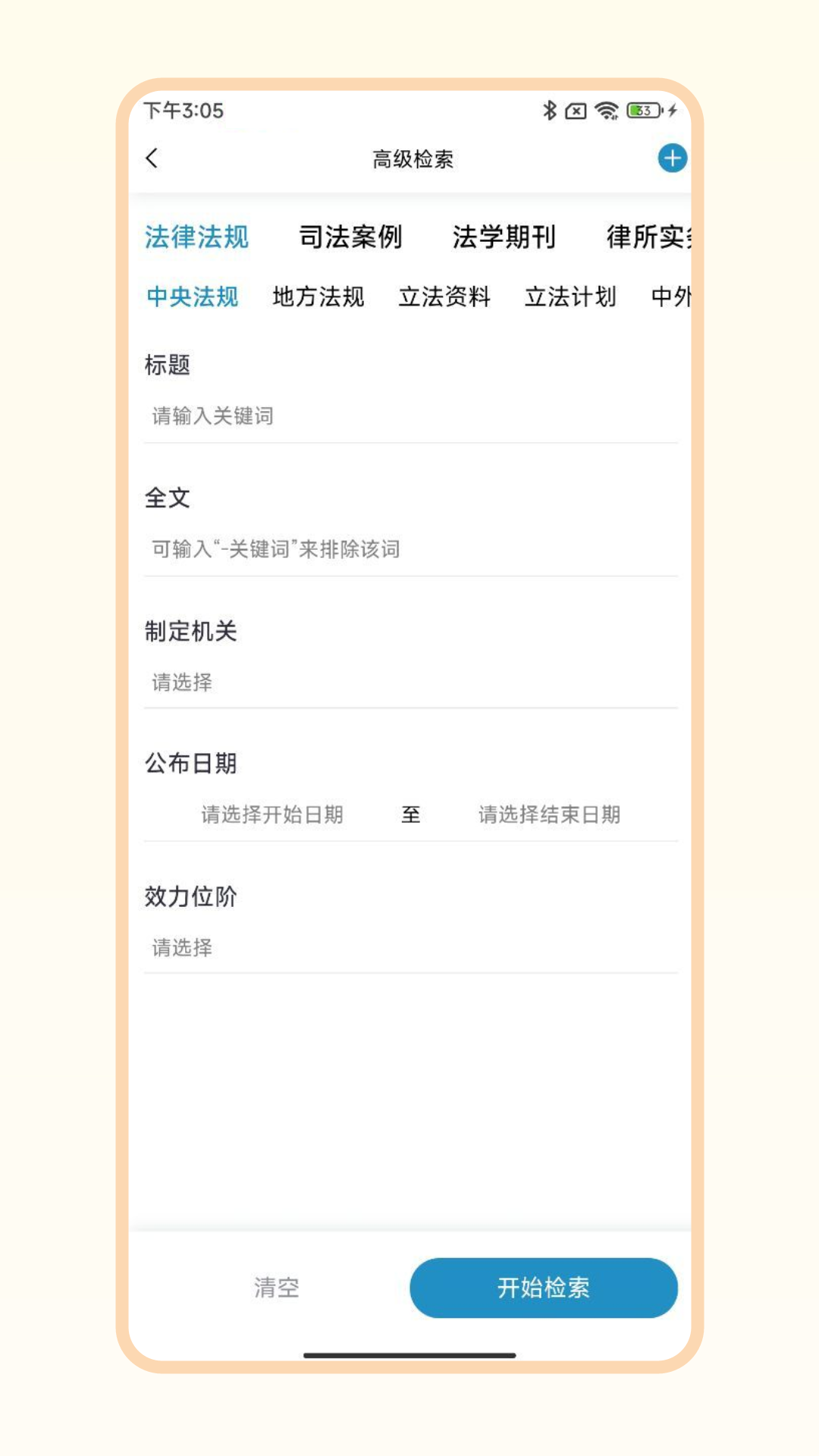This screenshot has height=1456, width=819.
Task: Tap the 标题 keyword input field
Action: click(x=409, y=416)
